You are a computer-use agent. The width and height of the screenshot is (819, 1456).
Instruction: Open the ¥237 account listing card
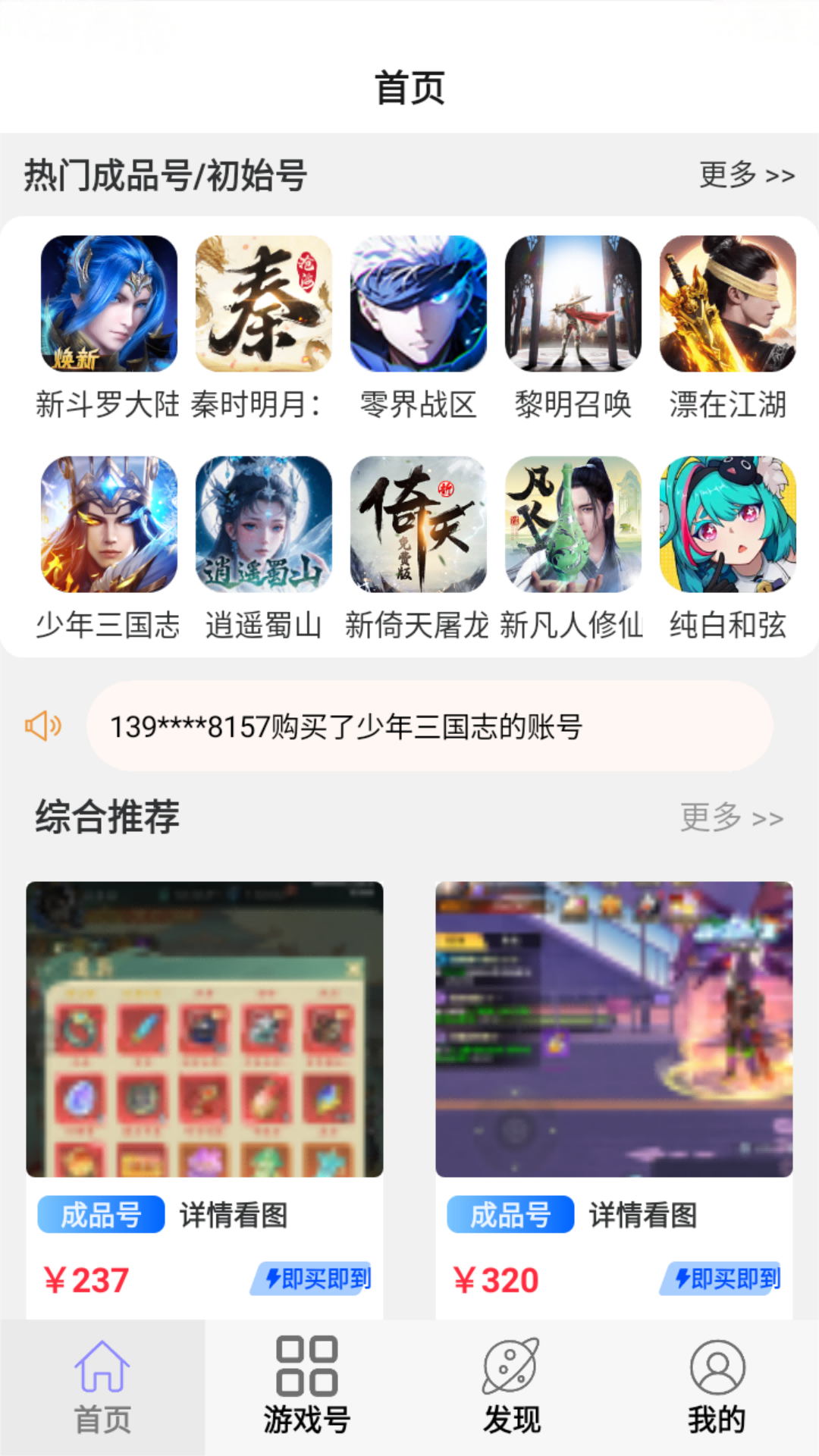[204, 1062]
